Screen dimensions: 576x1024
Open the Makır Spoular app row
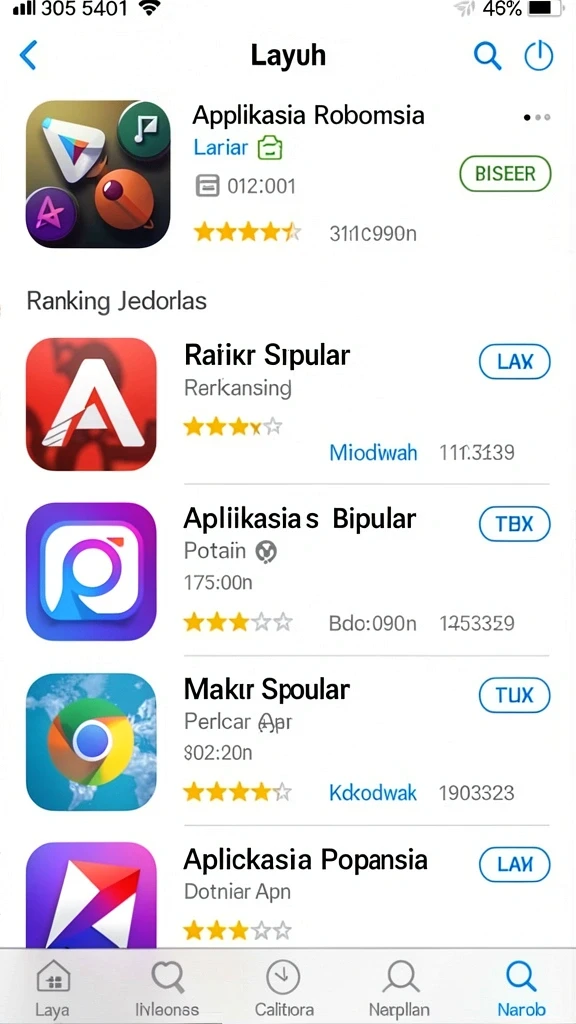pos(288,741)
